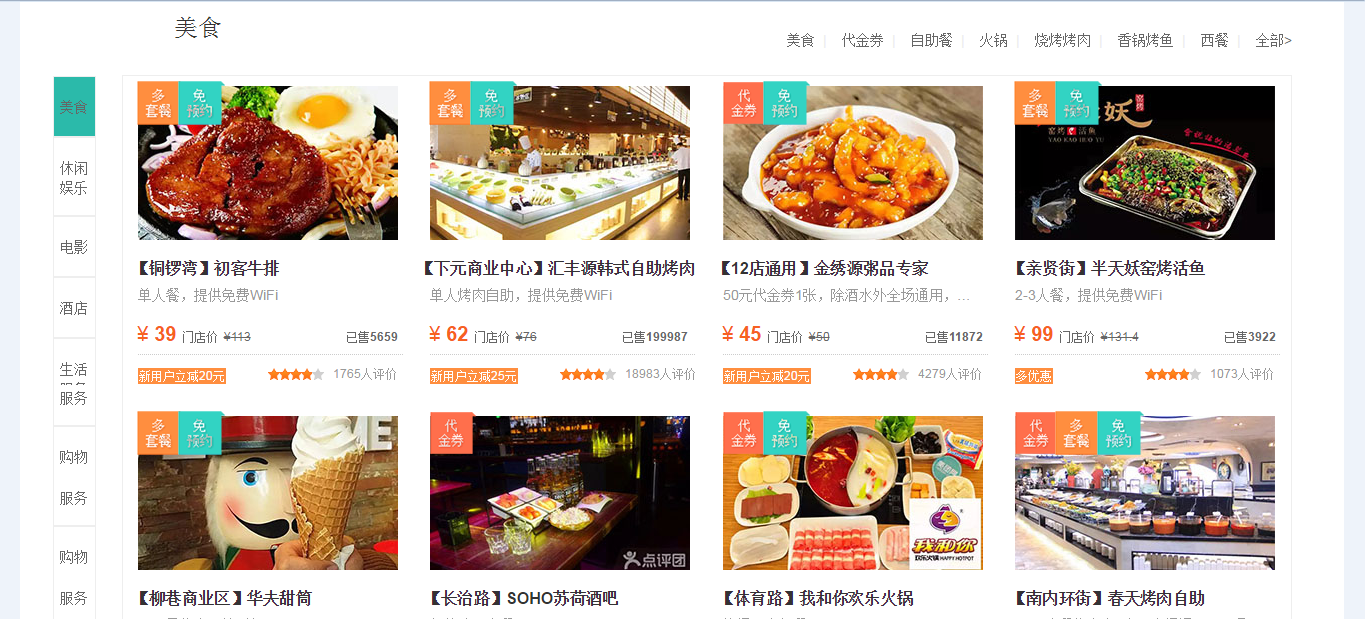Open the 酒店 sidebar category
The width and height of the screenshot is (1365, 619).
point(73,308)
